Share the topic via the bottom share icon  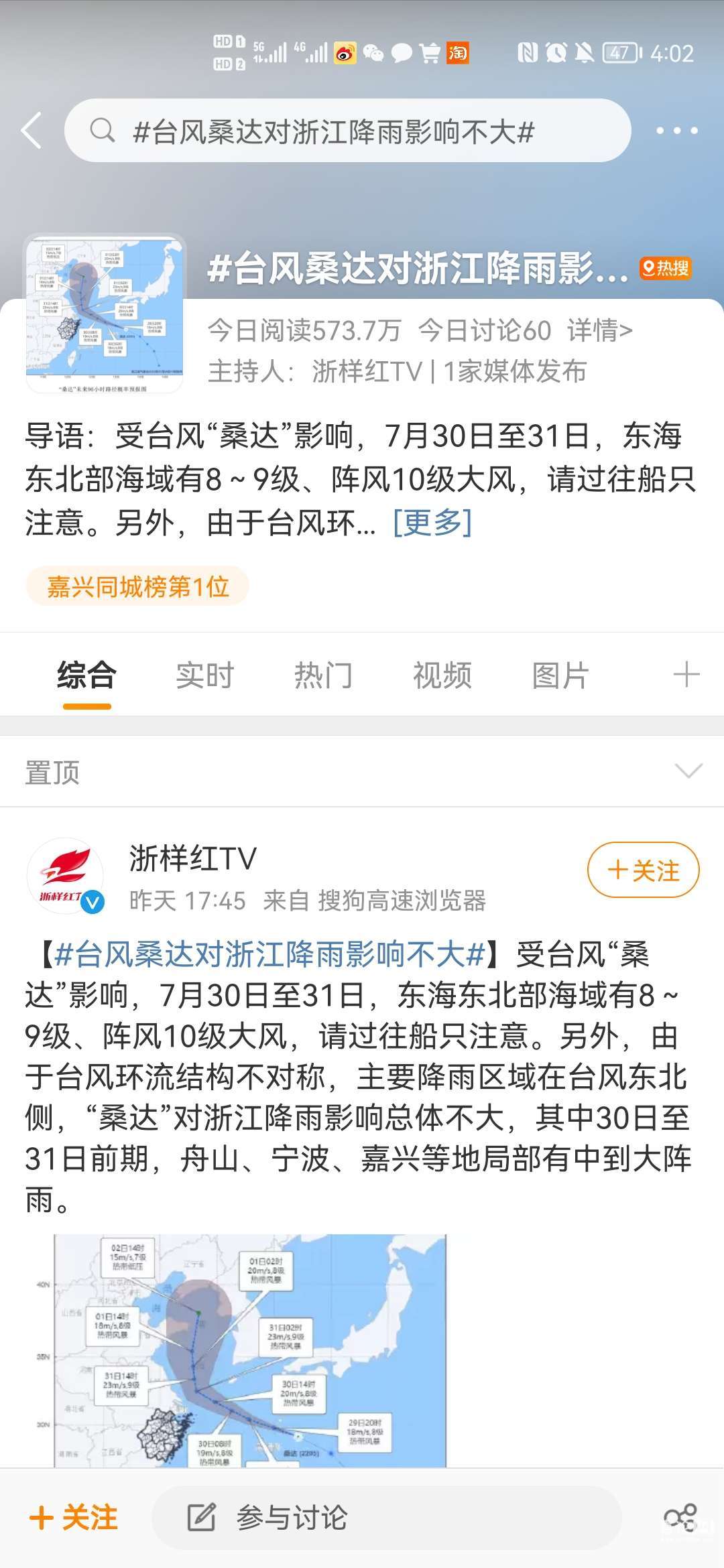click(x=680, y=1518)
